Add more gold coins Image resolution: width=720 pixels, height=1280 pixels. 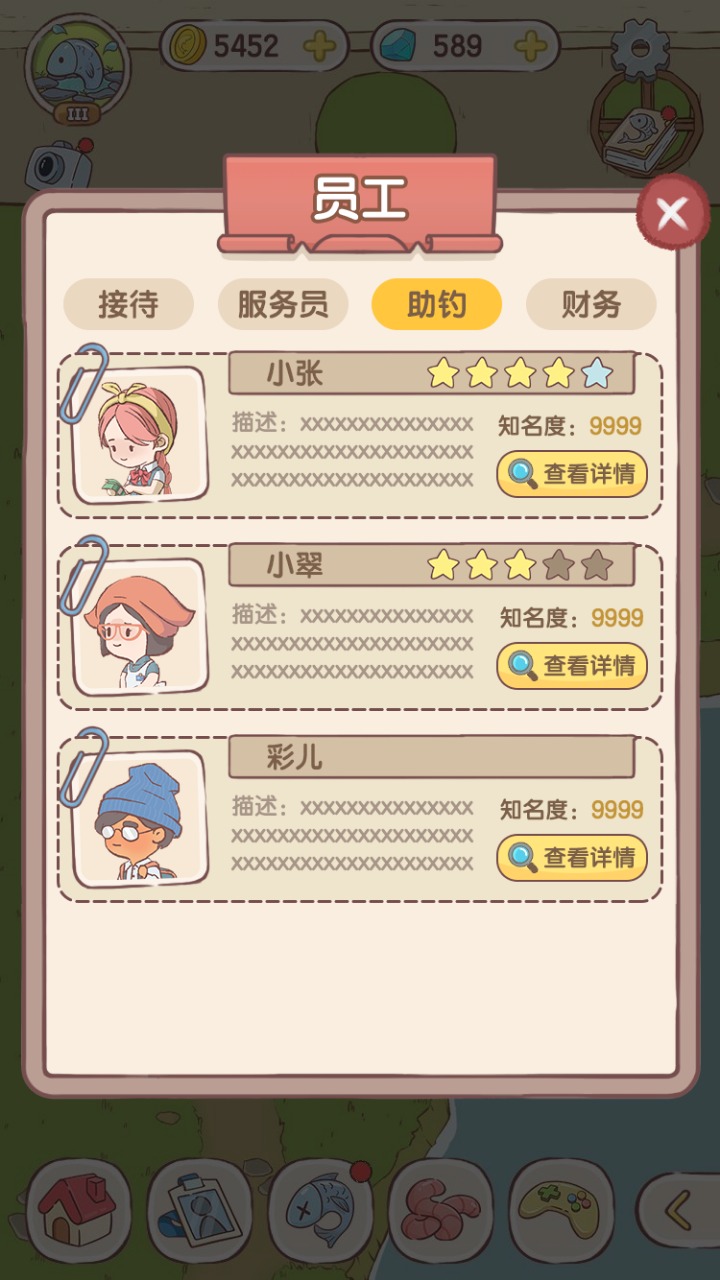320,46
